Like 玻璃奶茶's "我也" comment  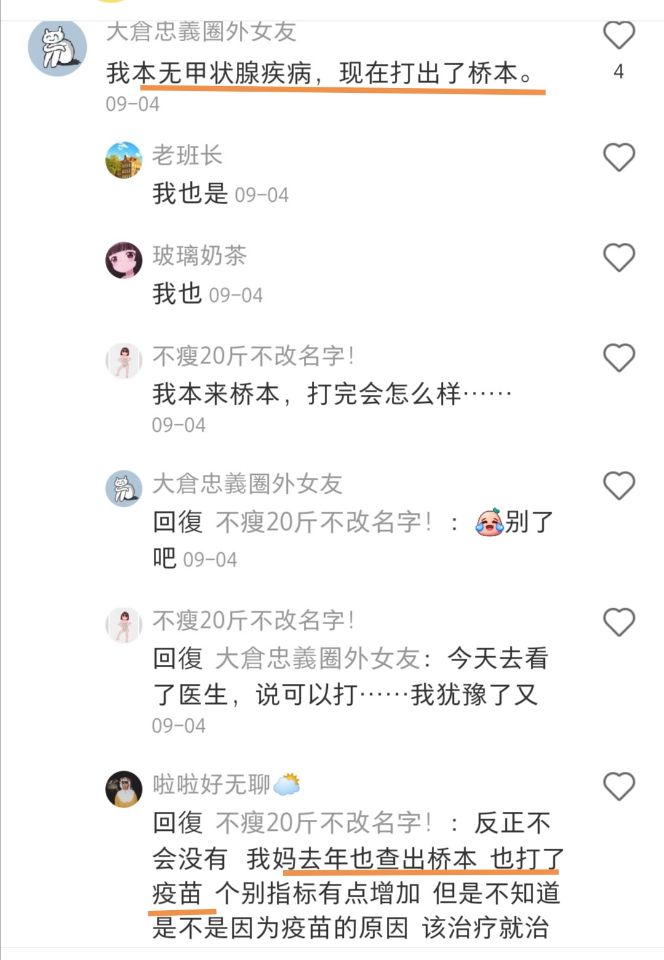pyautogui.click(x=619, y=258)
